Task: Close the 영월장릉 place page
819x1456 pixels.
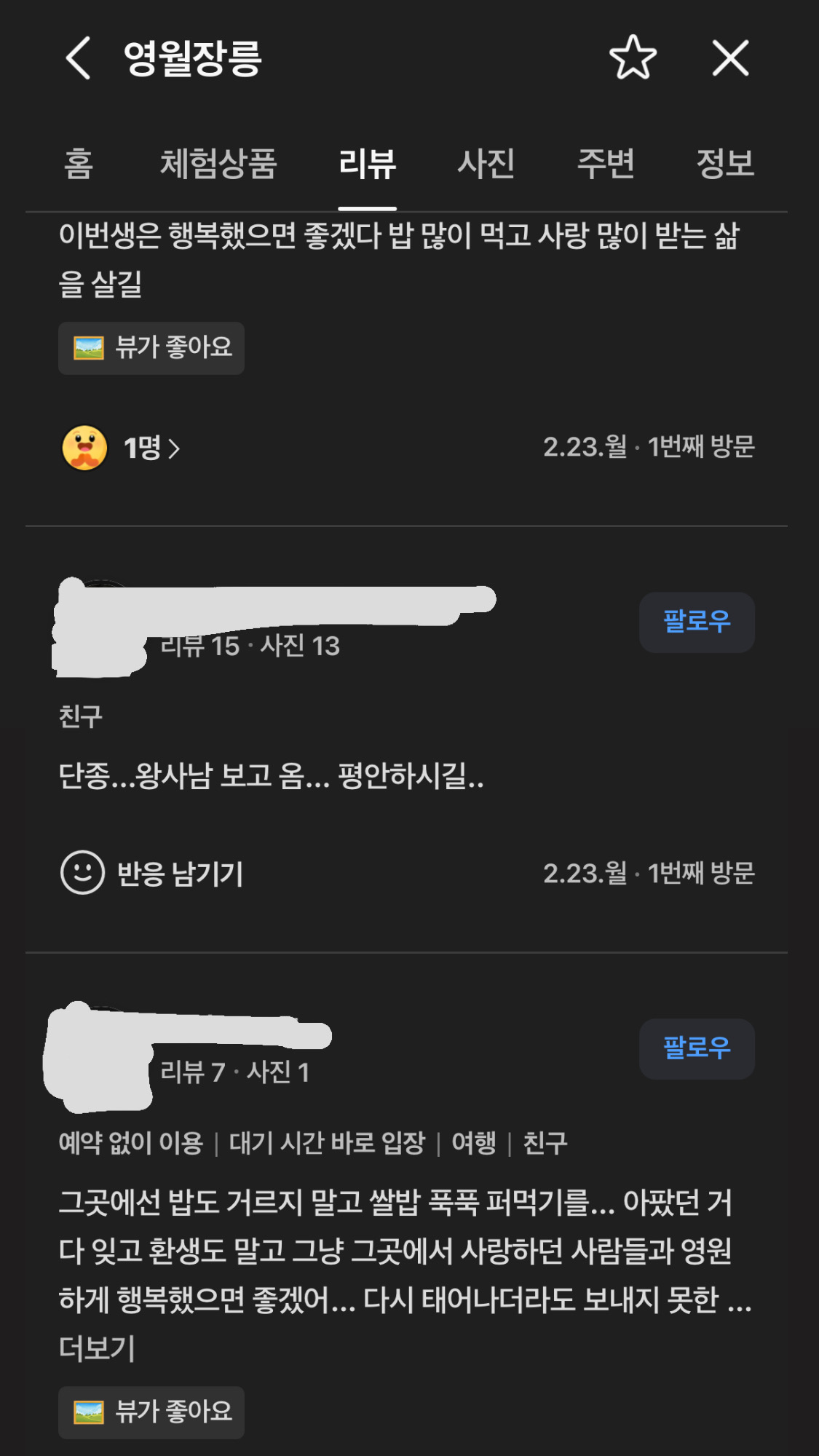Action: [x=730, y=58]
